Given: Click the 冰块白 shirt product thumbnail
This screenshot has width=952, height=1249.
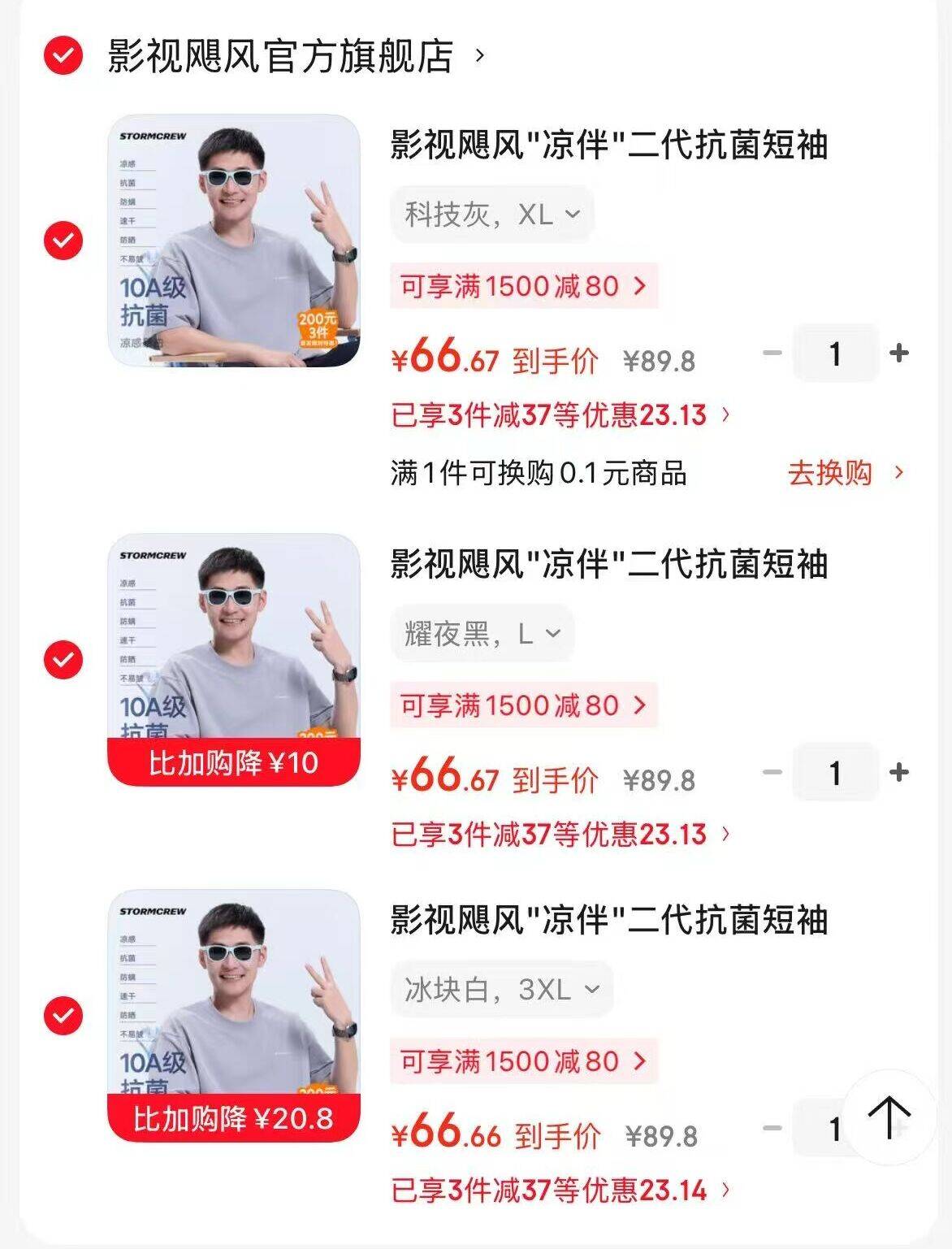Looking at the screenshot, I should pyautogui.click(x=234, y=1008).
